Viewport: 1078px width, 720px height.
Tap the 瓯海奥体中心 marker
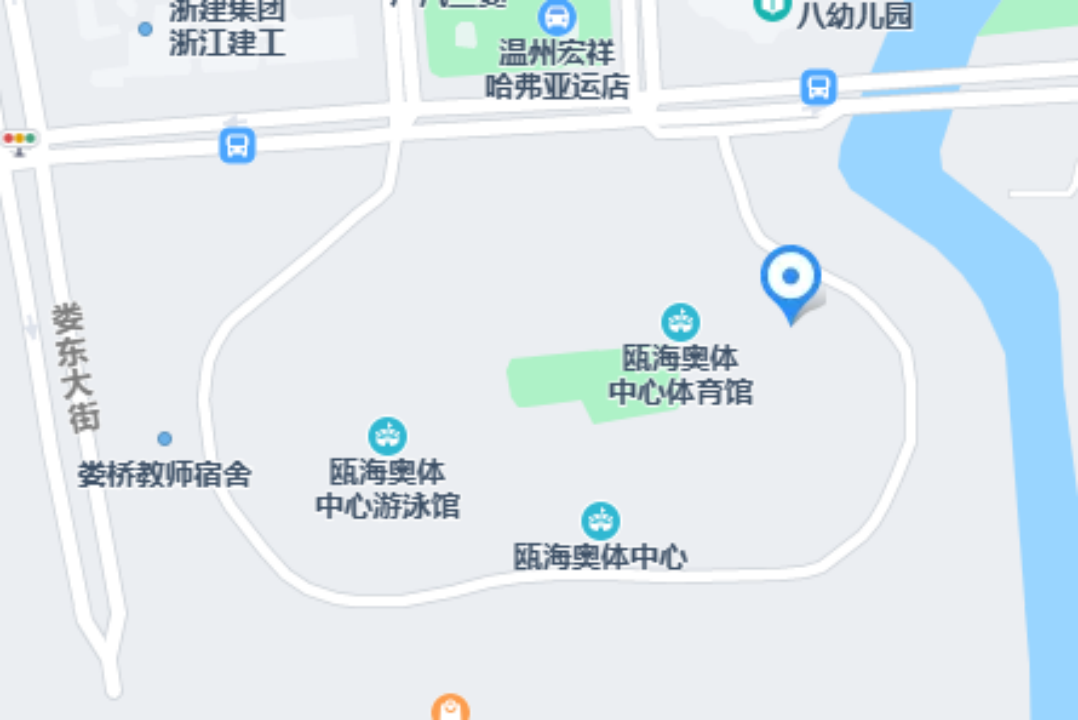coord(600,521)
